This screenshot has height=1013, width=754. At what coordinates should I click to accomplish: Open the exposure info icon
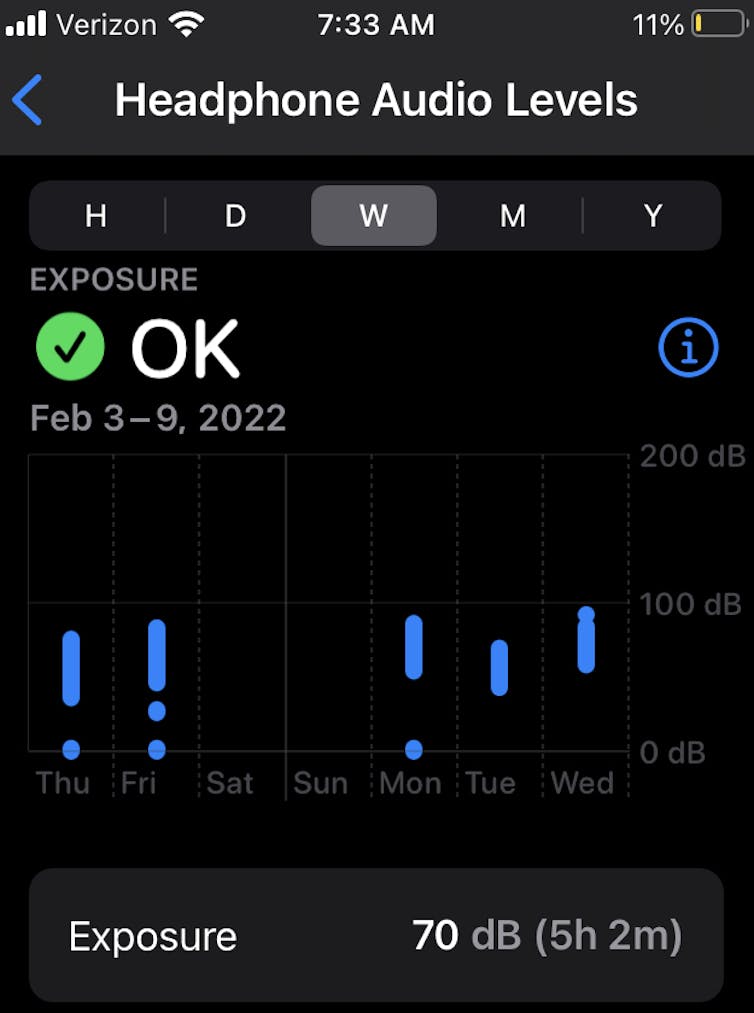pos(688,347)
